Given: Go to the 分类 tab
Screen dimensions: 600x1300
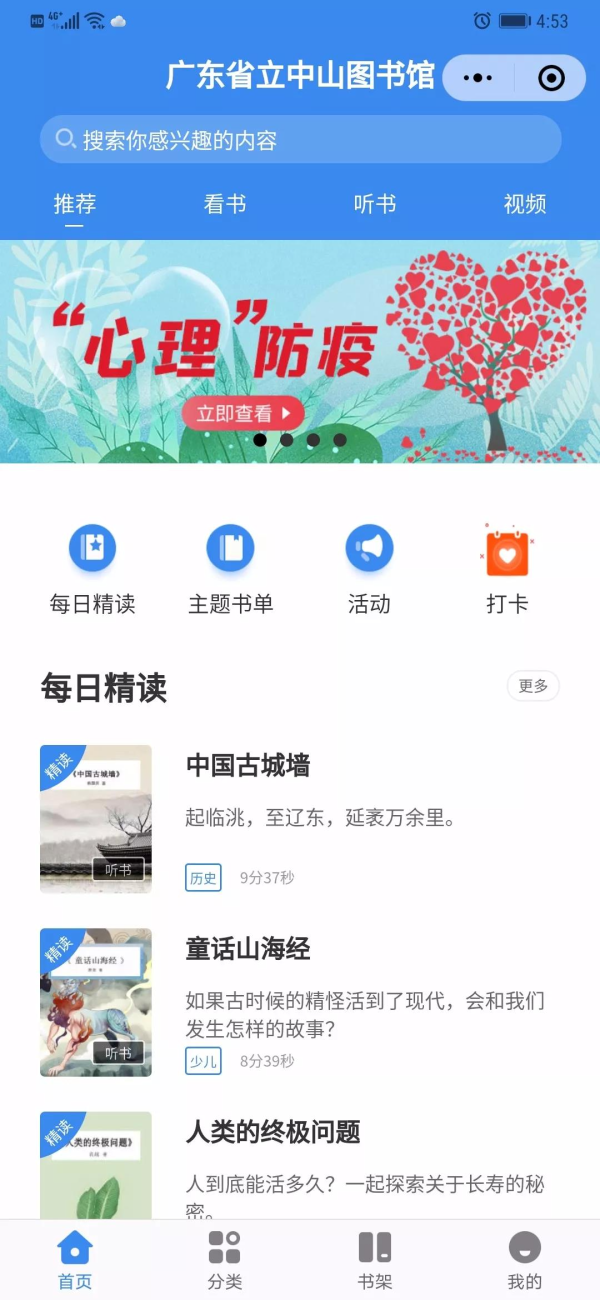Looking at the screenshot, I should click(225, 1259).
